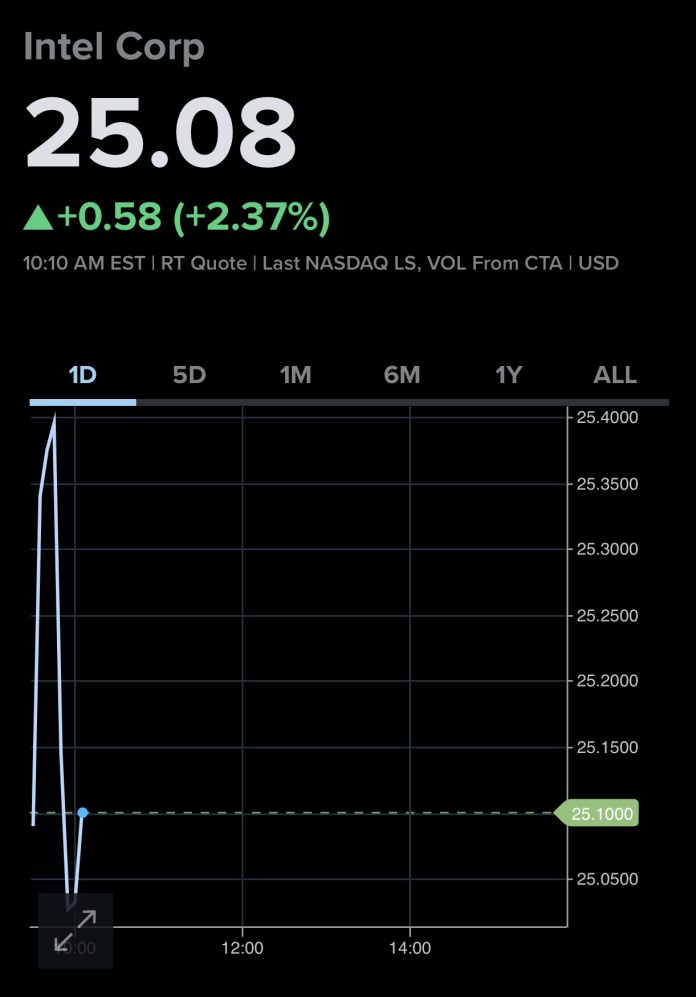Viewport: 696px width, 997px height.
Task: Select the 1D chart range
Action: coord(82,375)
